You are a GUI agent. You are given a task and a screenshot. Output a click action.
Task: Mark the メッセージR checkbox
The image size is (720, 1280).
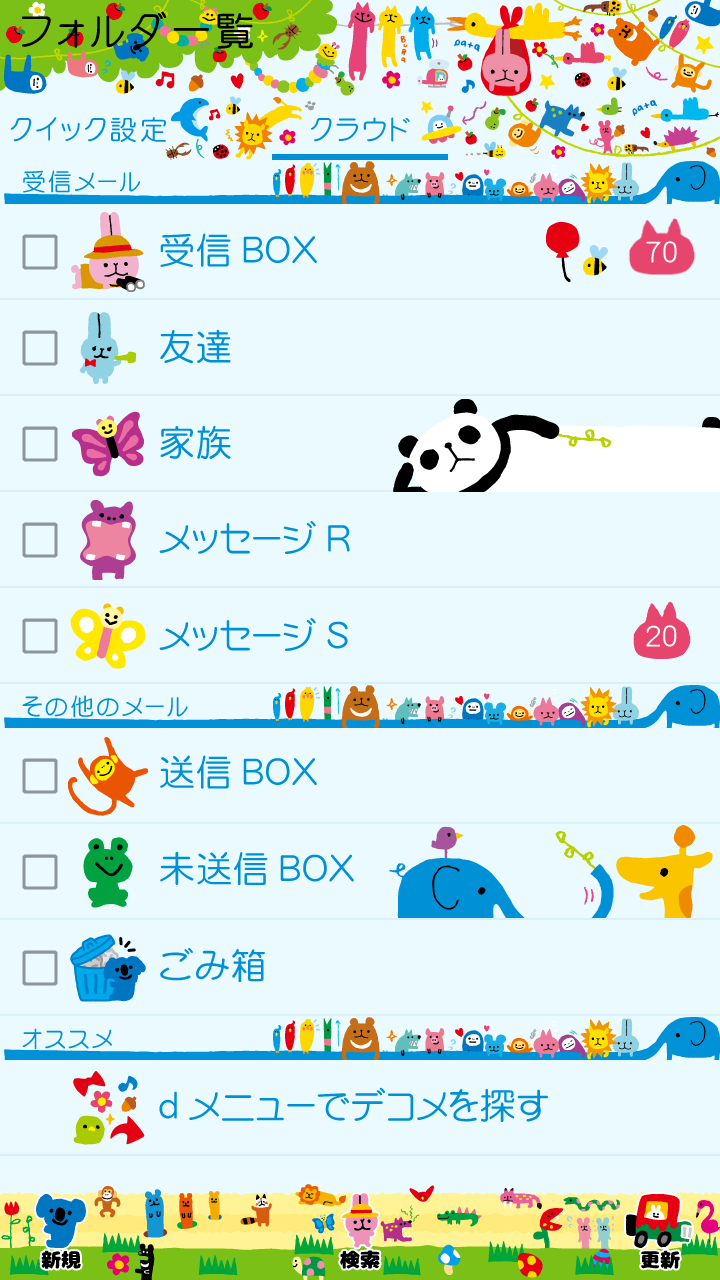click(40, 540)
